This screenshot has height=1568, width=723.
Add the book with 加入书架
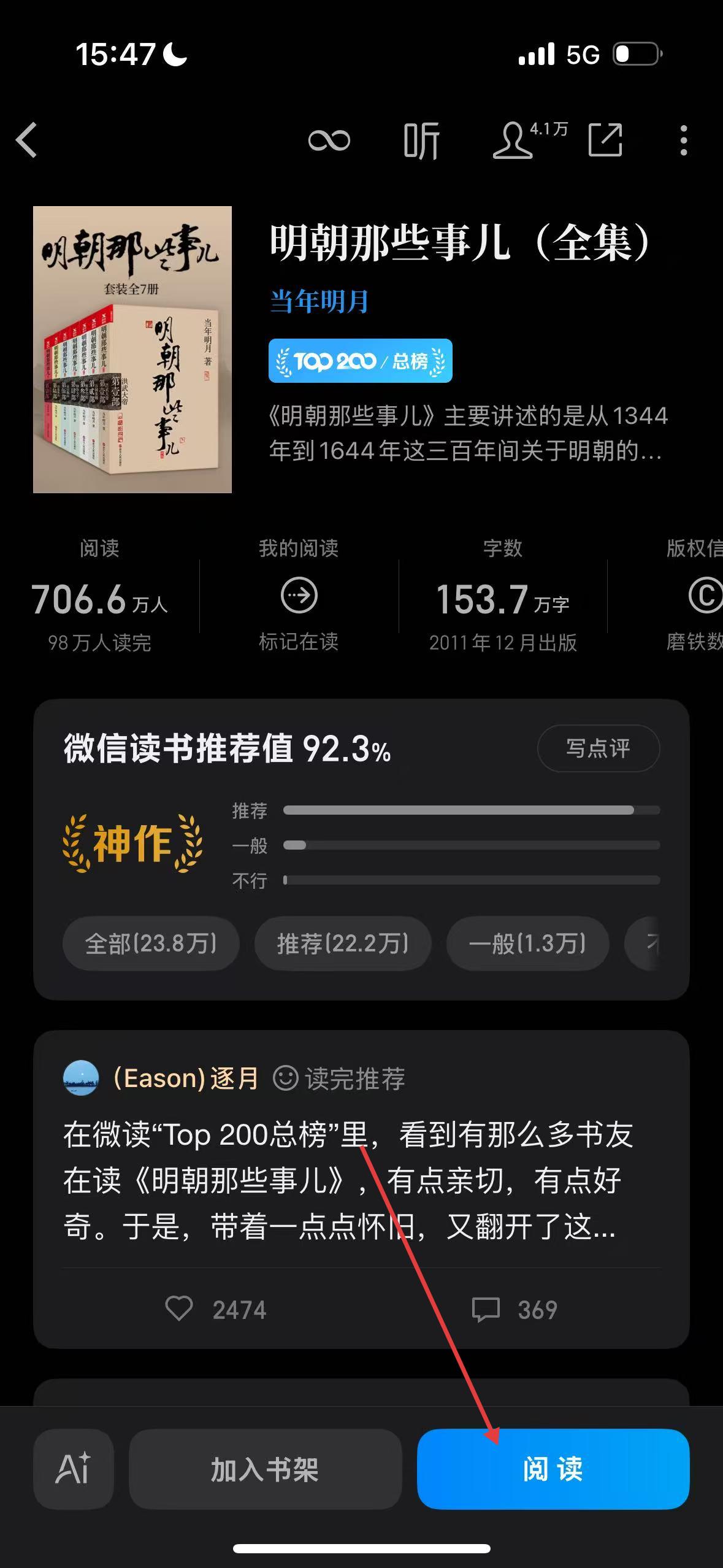point(265,1469)
